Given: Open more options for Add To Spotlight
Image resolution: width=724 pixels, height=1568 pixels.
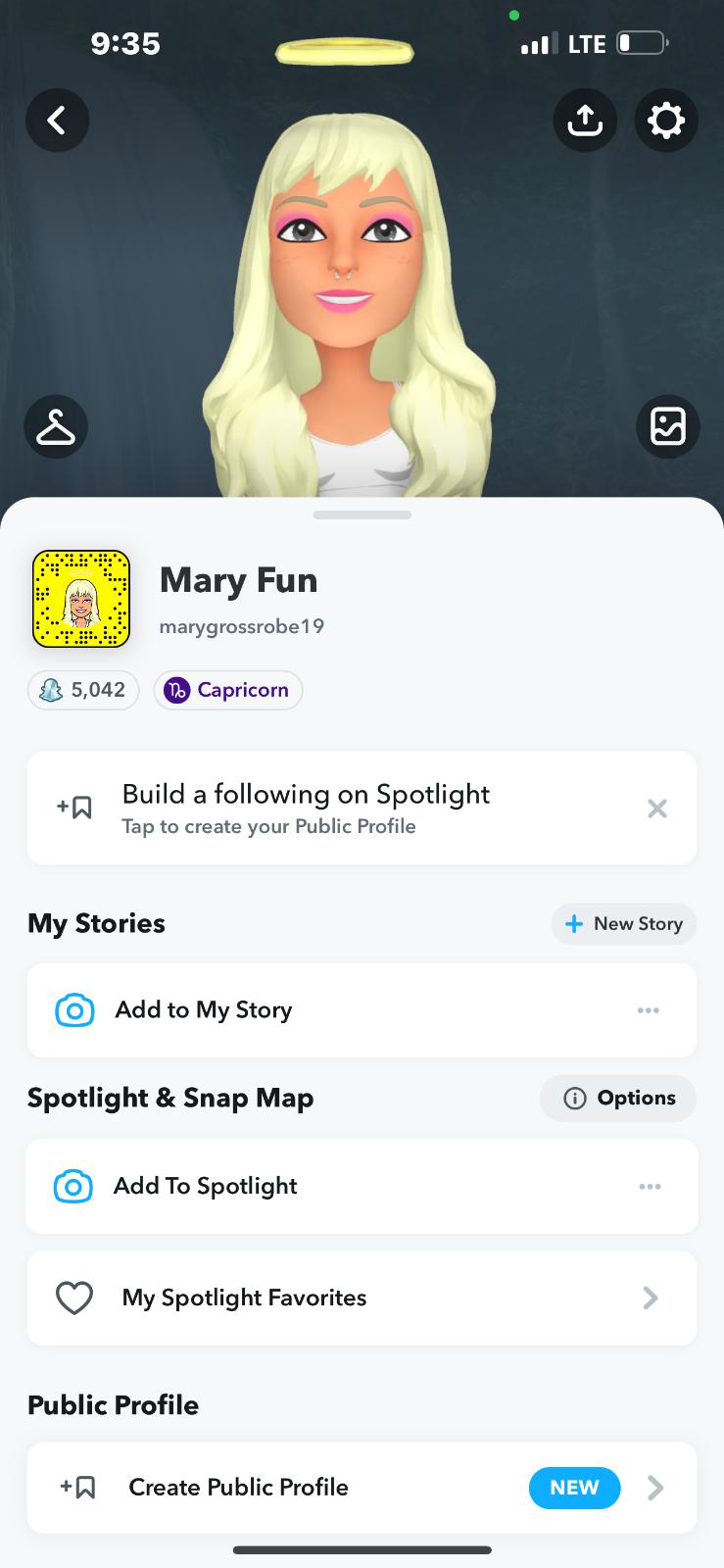Looking at the screenshot, I should (650, 1186).
